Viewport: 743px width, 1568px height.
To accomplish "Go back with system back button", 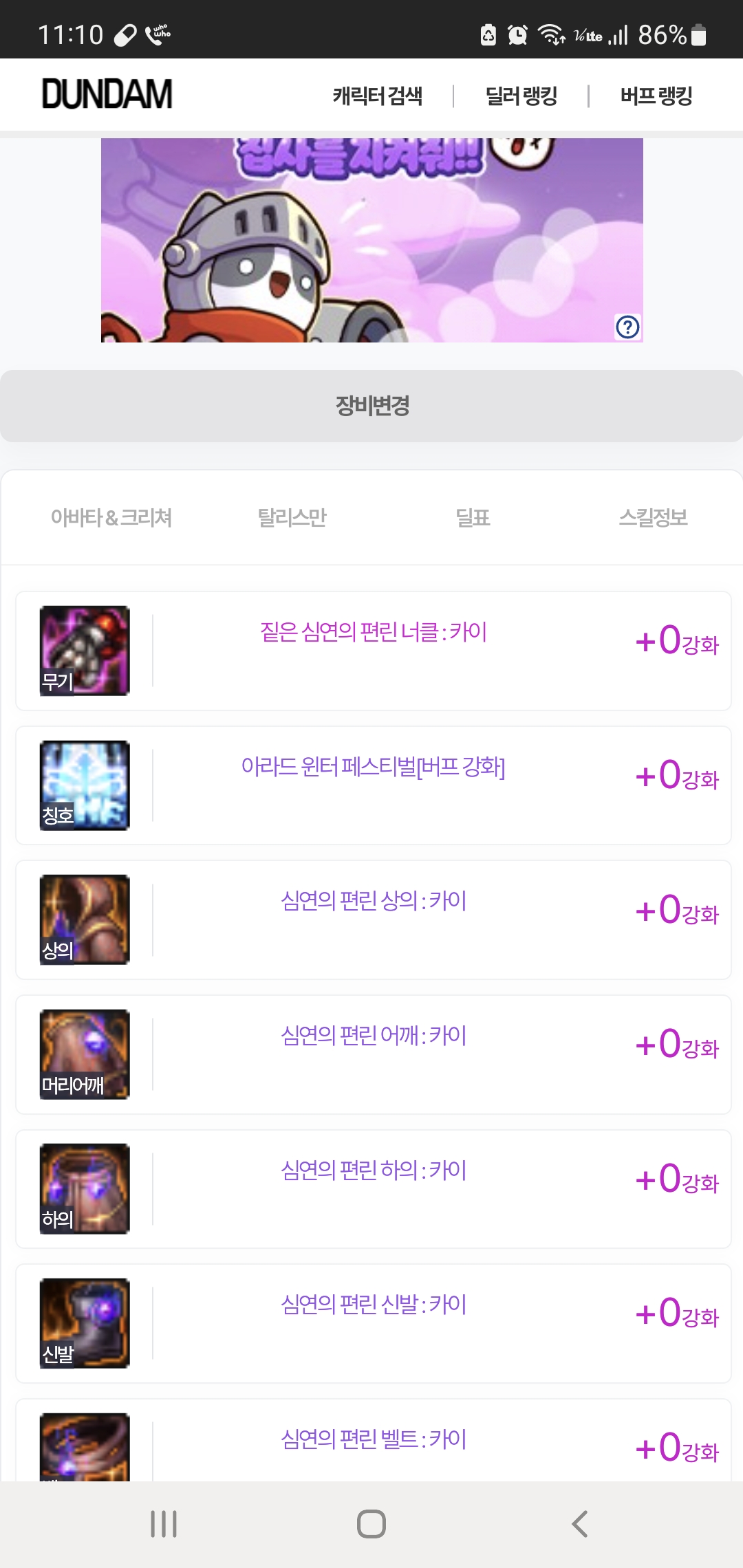I will coord(579,1523).
